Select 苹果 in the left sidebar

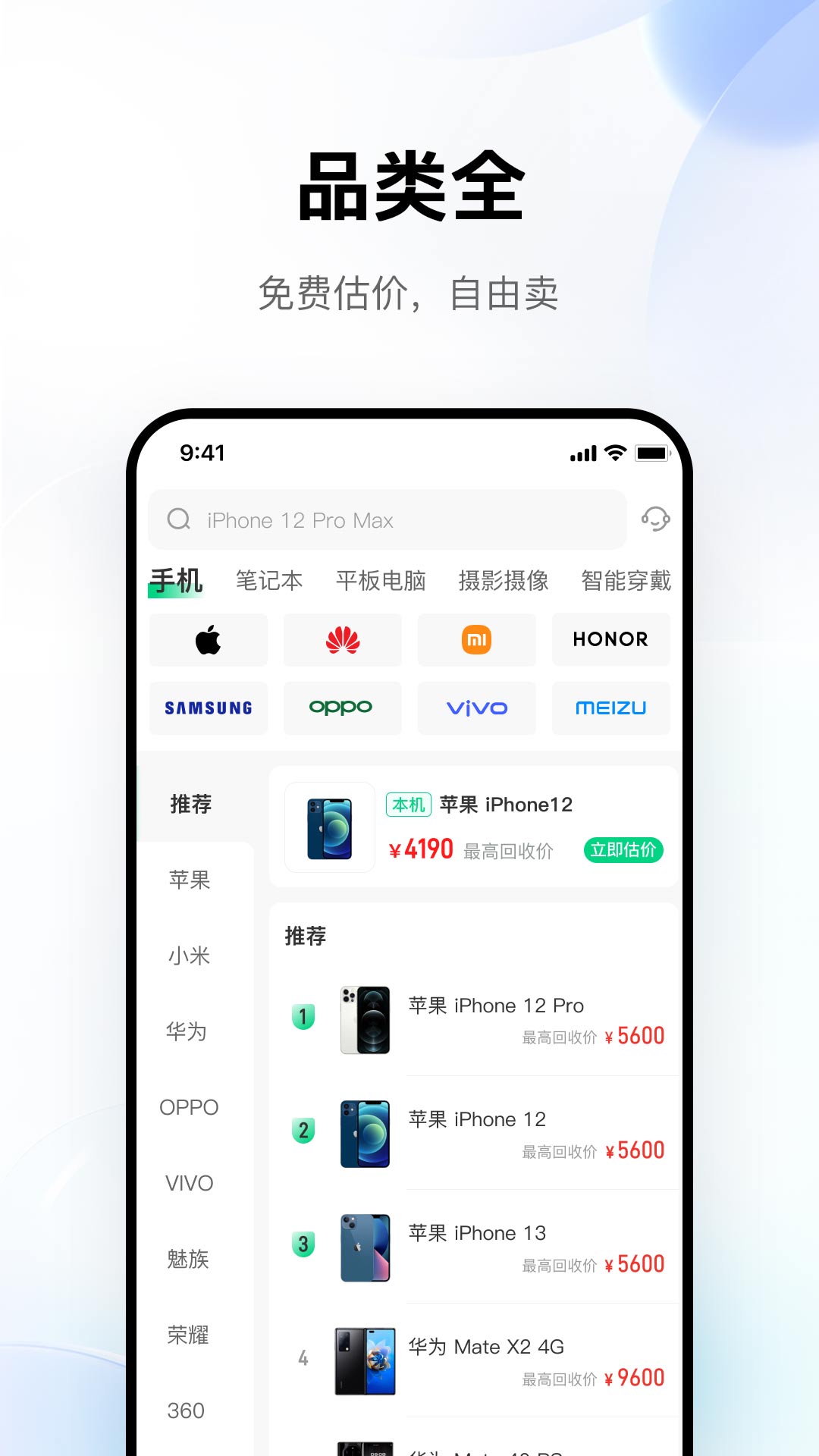189,880
